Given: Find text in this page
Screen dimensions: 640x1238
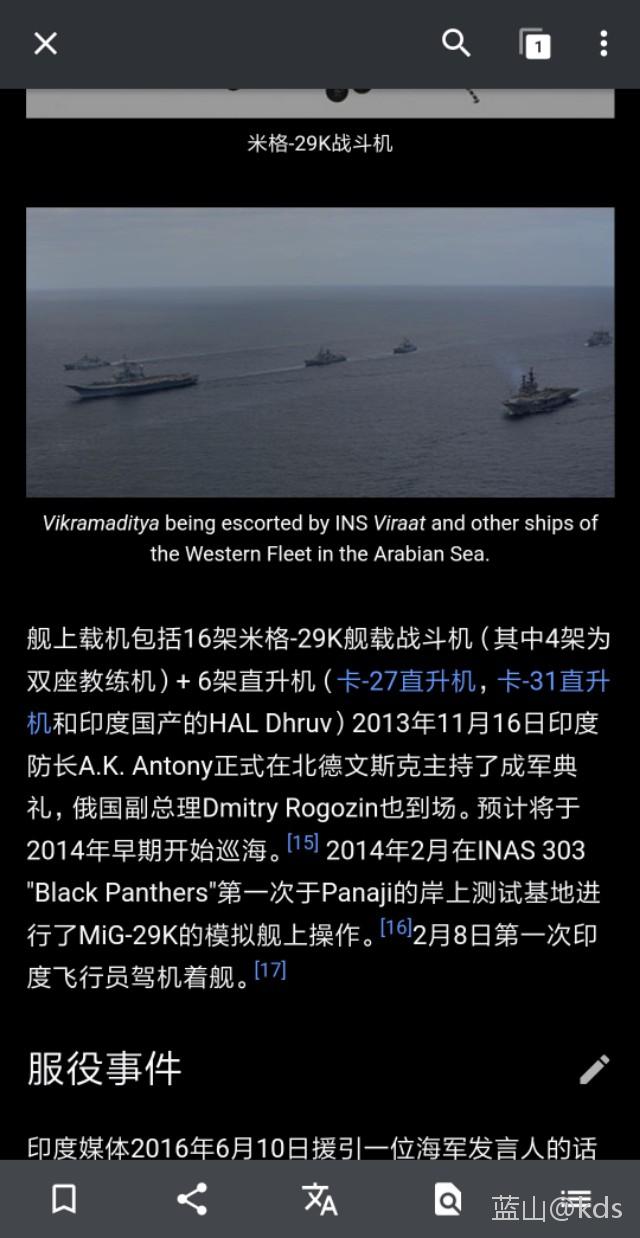Looking at the screenshot, I should point(448,1198).
